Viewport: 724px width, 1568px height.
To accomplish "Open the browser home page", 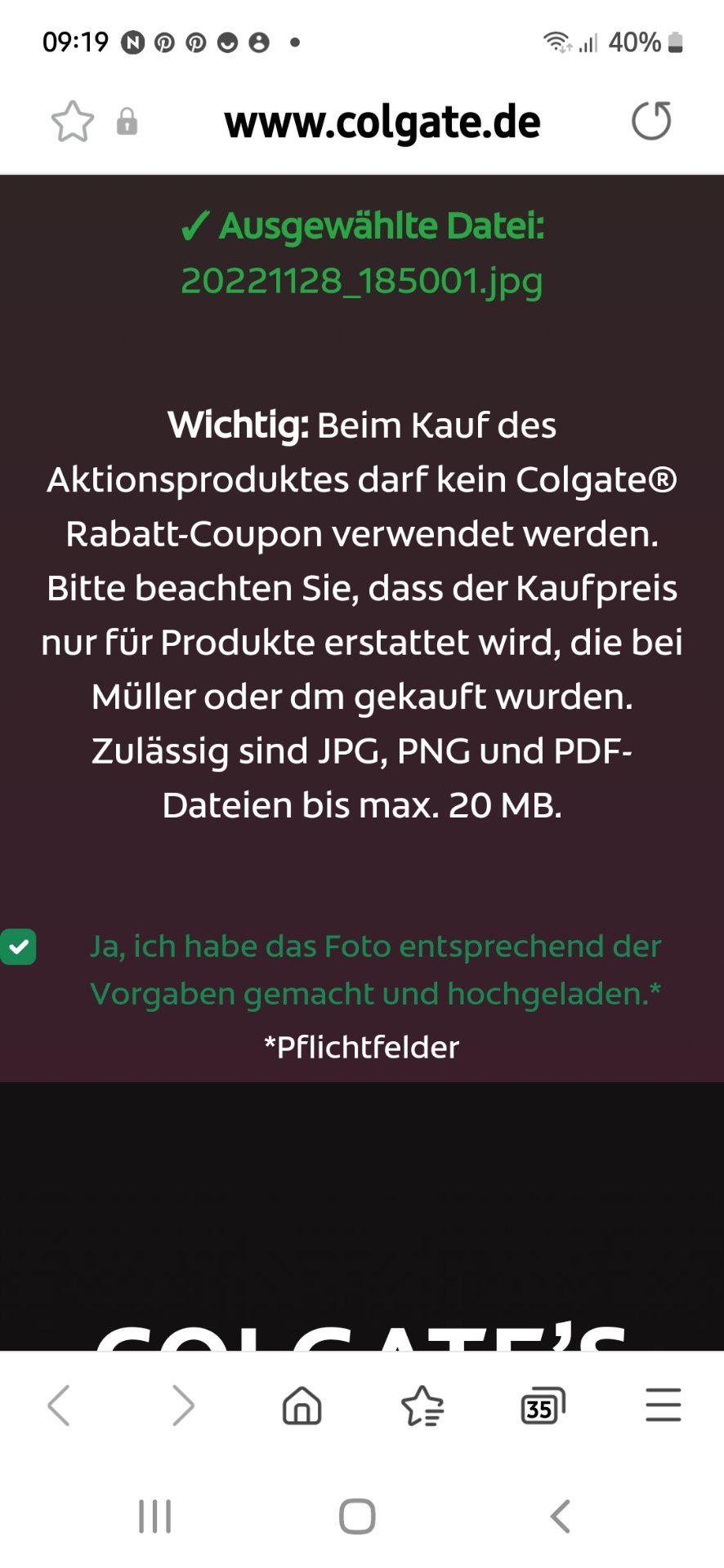I will coord(302,1405).
